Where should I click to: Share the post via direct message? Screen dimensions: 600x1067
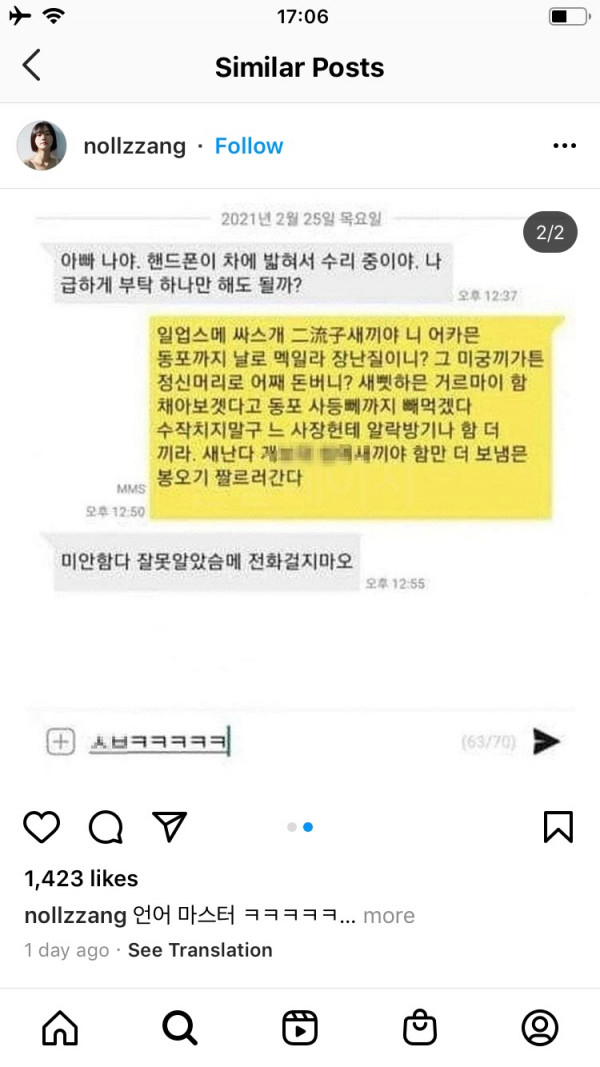click(170, 826)
